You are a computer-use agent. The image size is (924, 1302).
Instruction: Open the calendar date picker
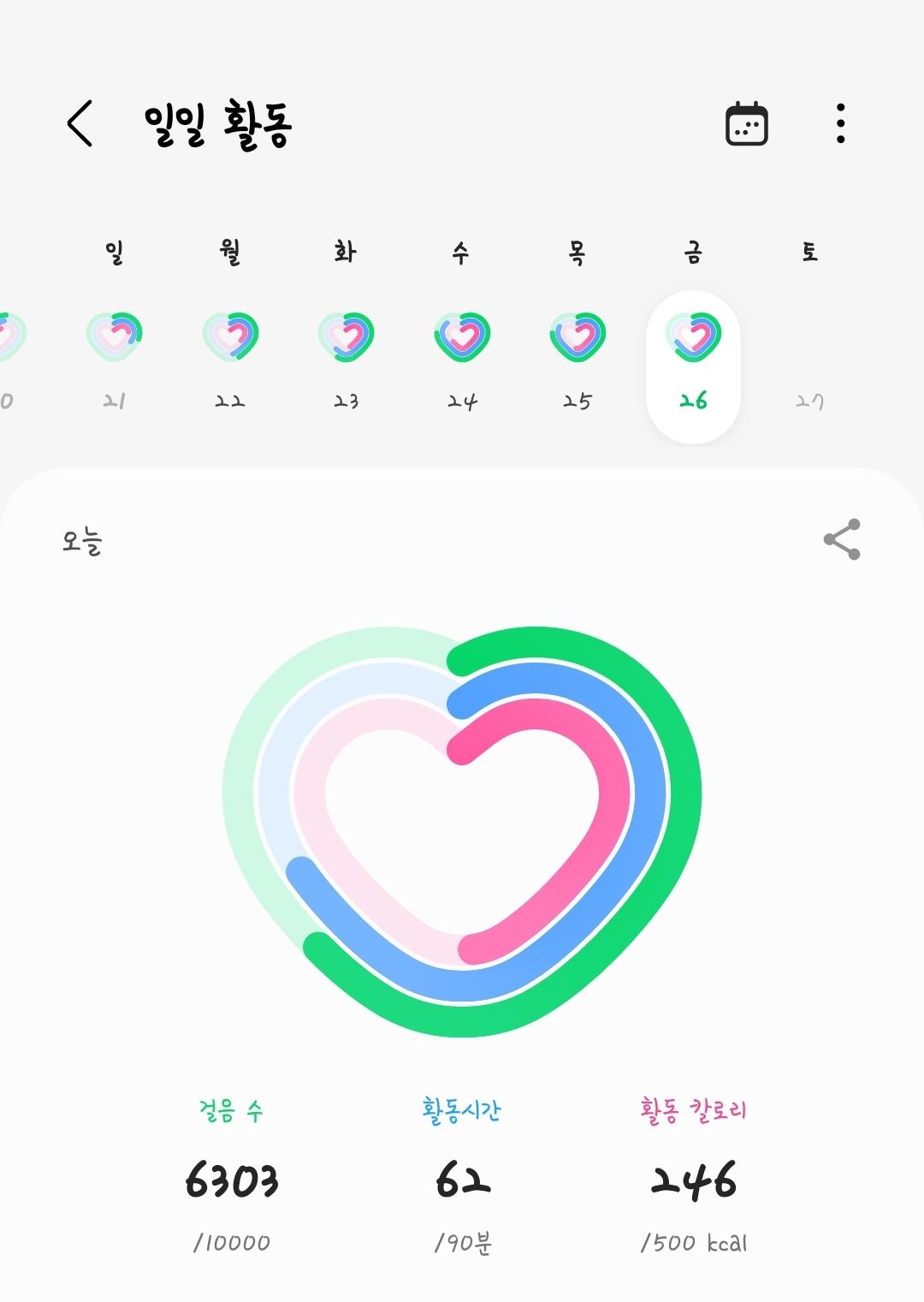click(746, 124)
